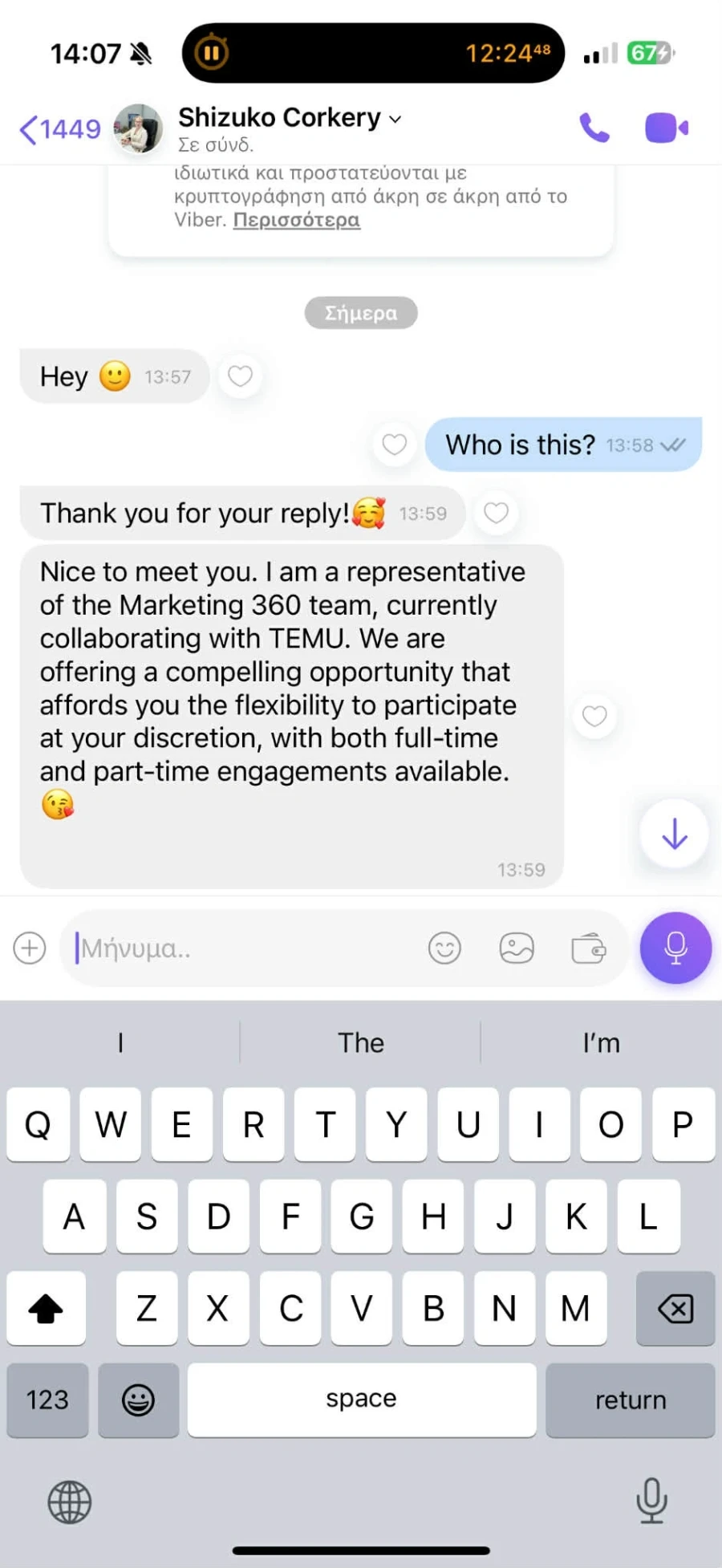Start a video call with Shizuko Corkery
The width and height of the screenshot is (722, 1568).
point(666,128)
